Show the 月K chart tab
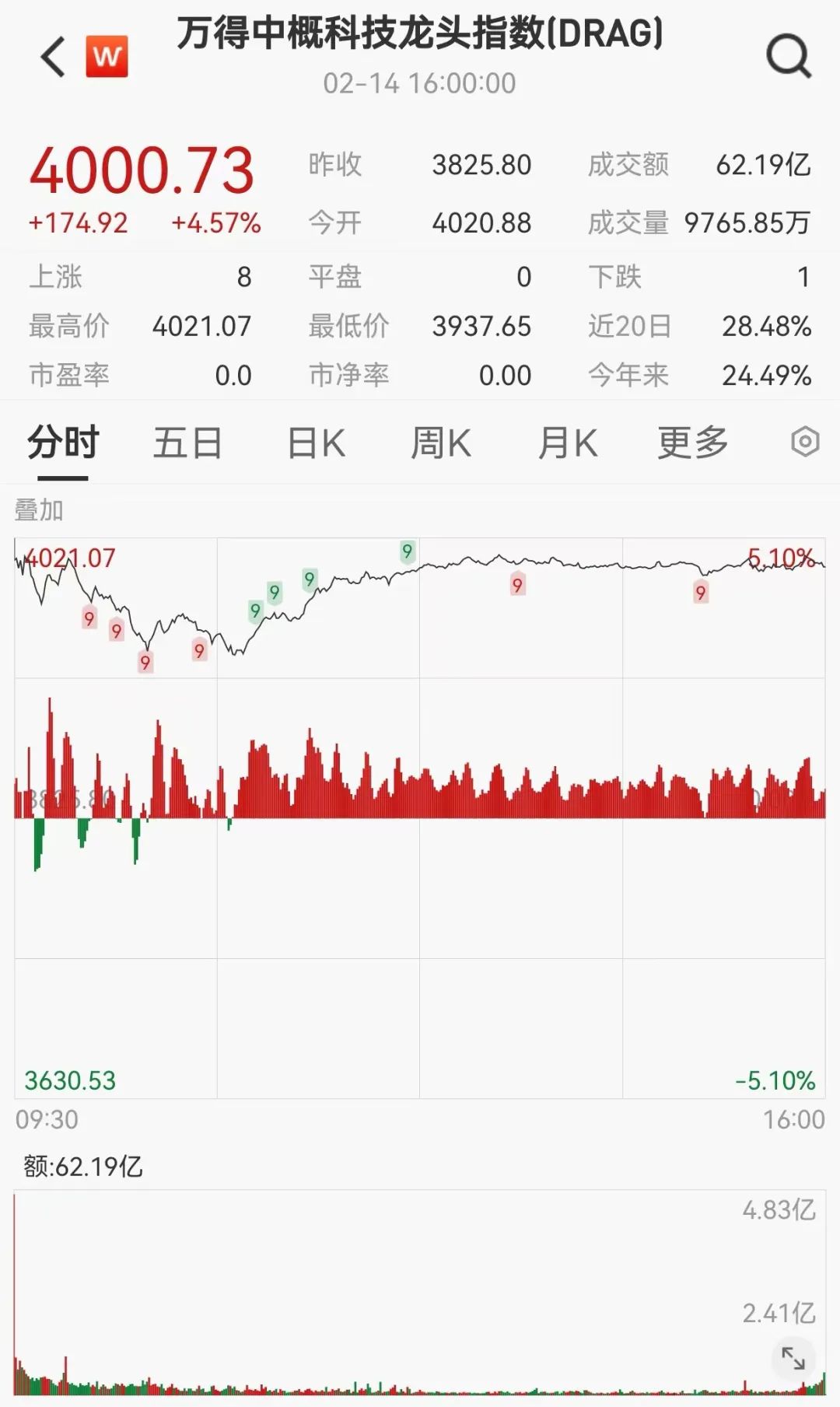840x1407 pixels. click(568, 443)
